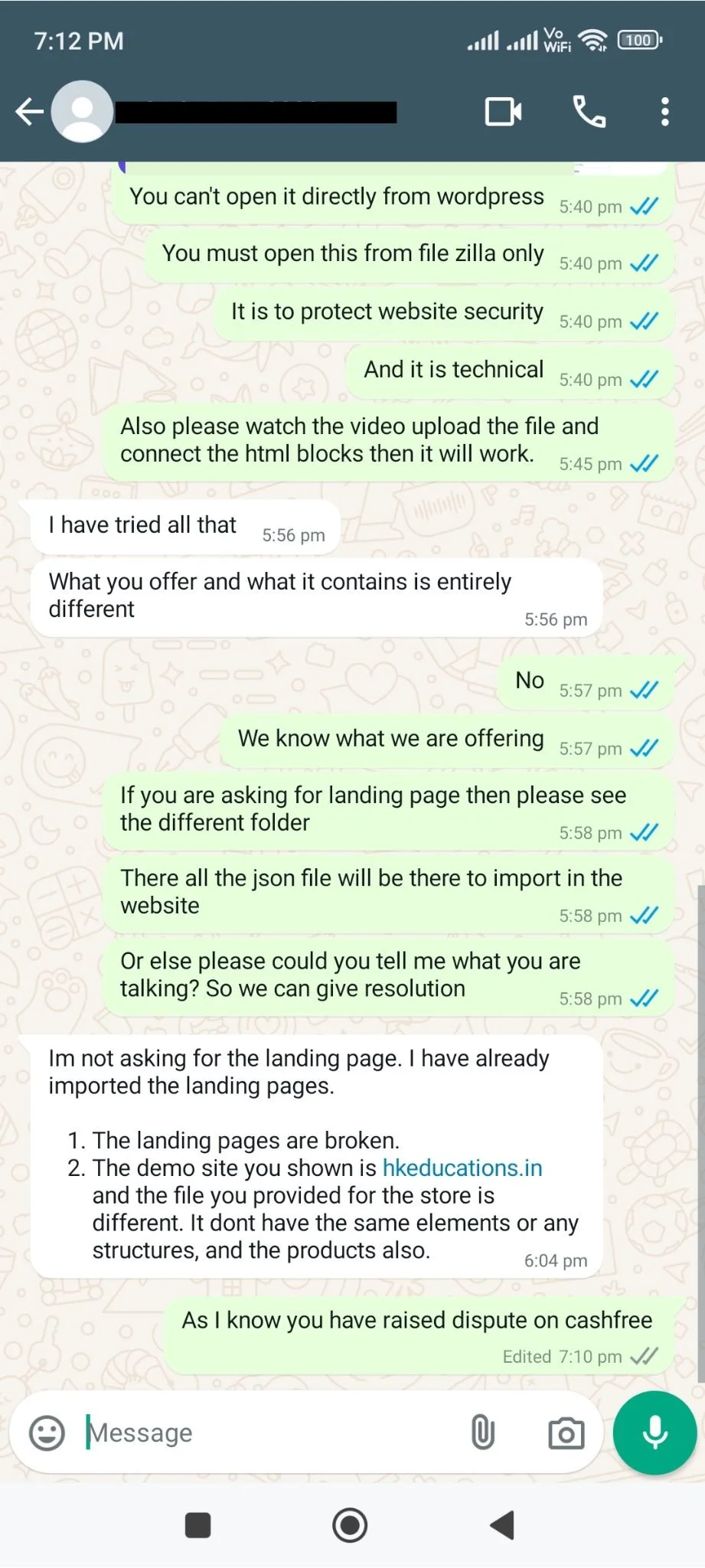Start a voice call

pos(589,112)
